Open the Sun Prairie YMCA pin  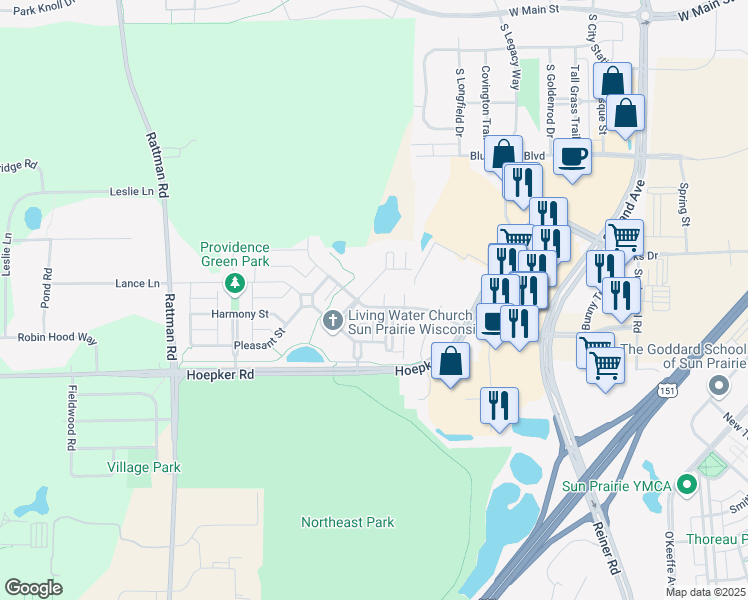pos(685,486)
